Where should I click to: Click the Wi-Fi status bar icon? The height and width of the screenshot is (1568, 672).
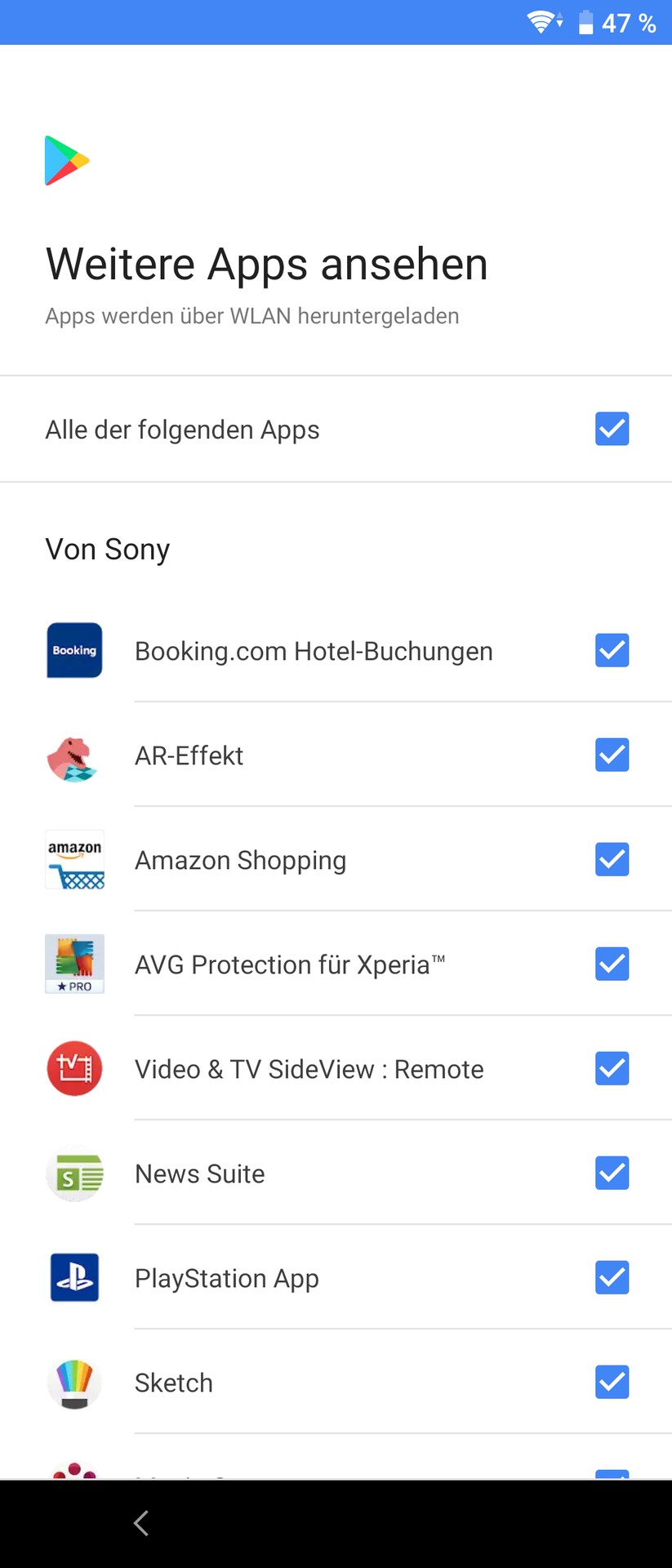tap(539, 22)
